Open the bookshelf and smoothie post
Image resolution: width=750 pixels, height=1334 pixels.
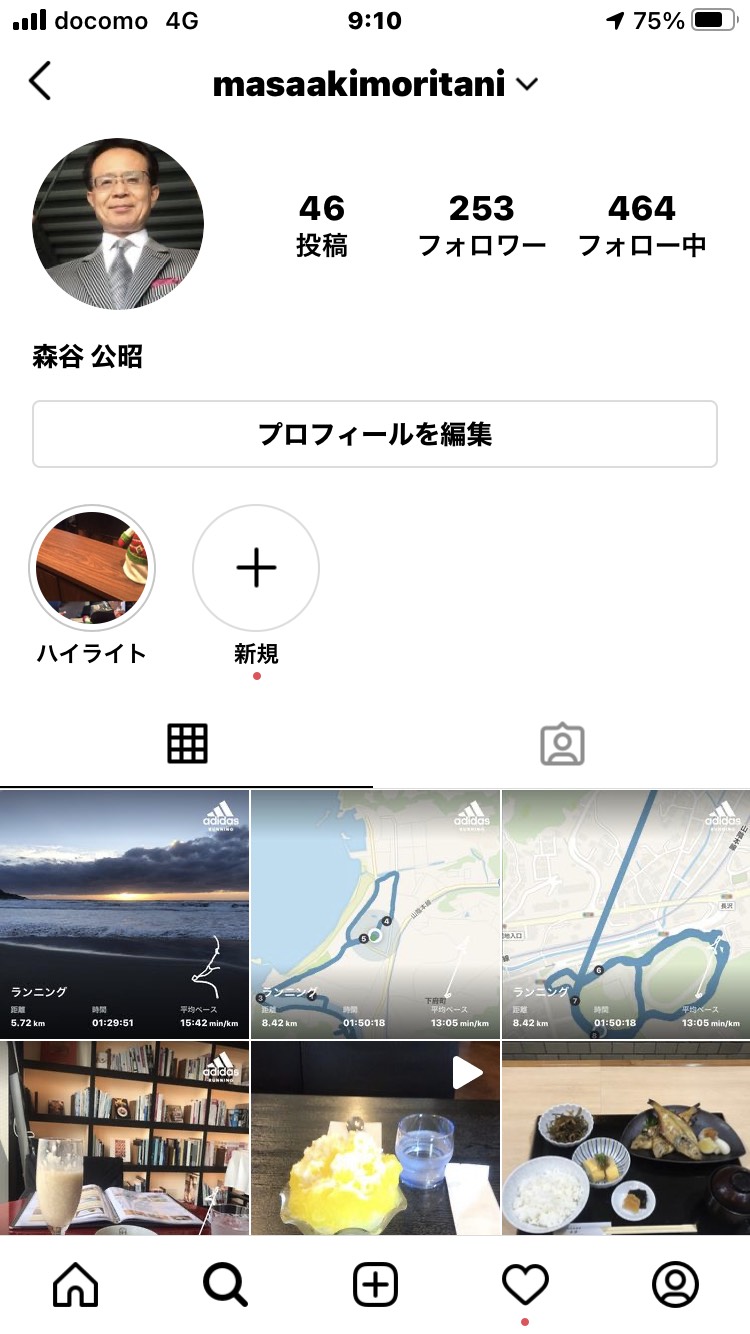coord(124,1138)
